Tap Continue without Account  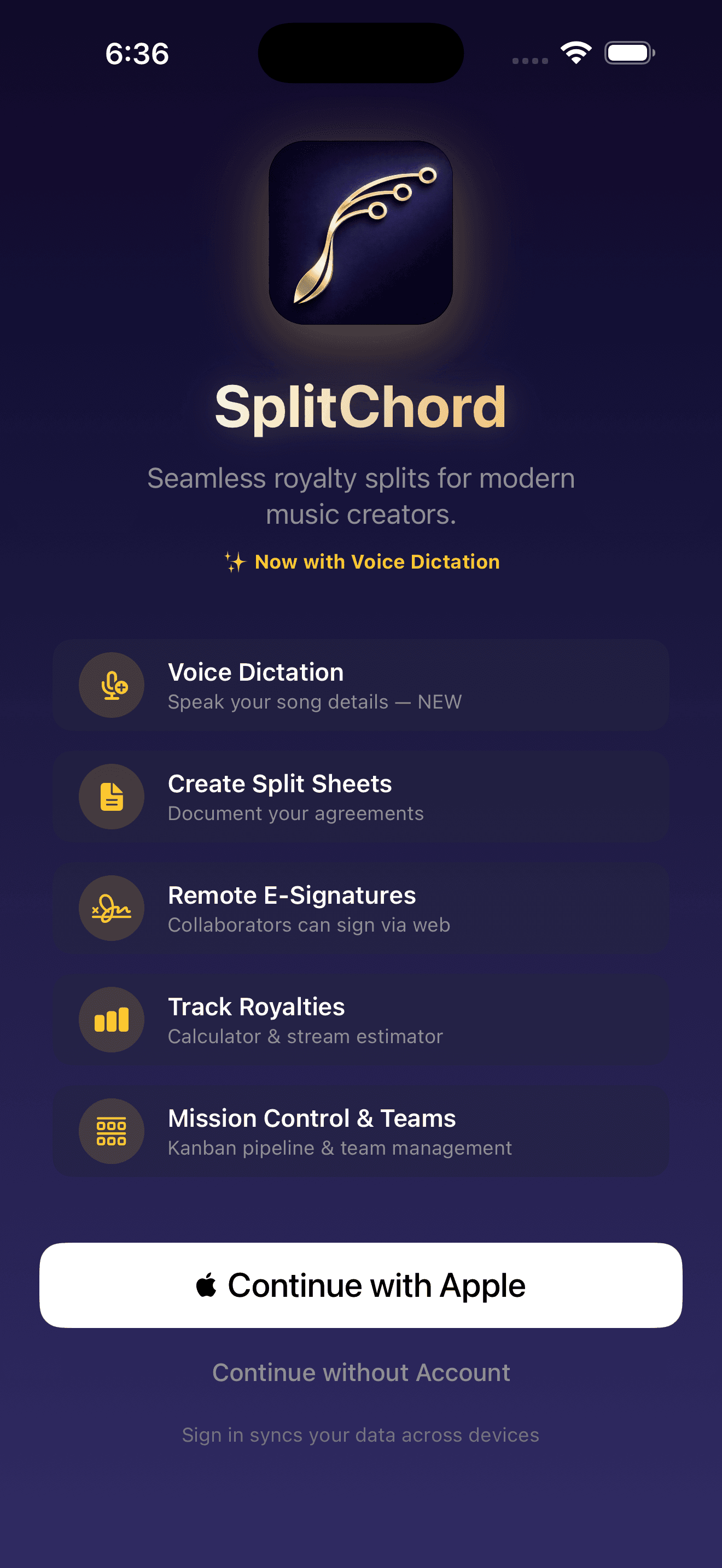pyautogui.click(x=360, y=1373)
